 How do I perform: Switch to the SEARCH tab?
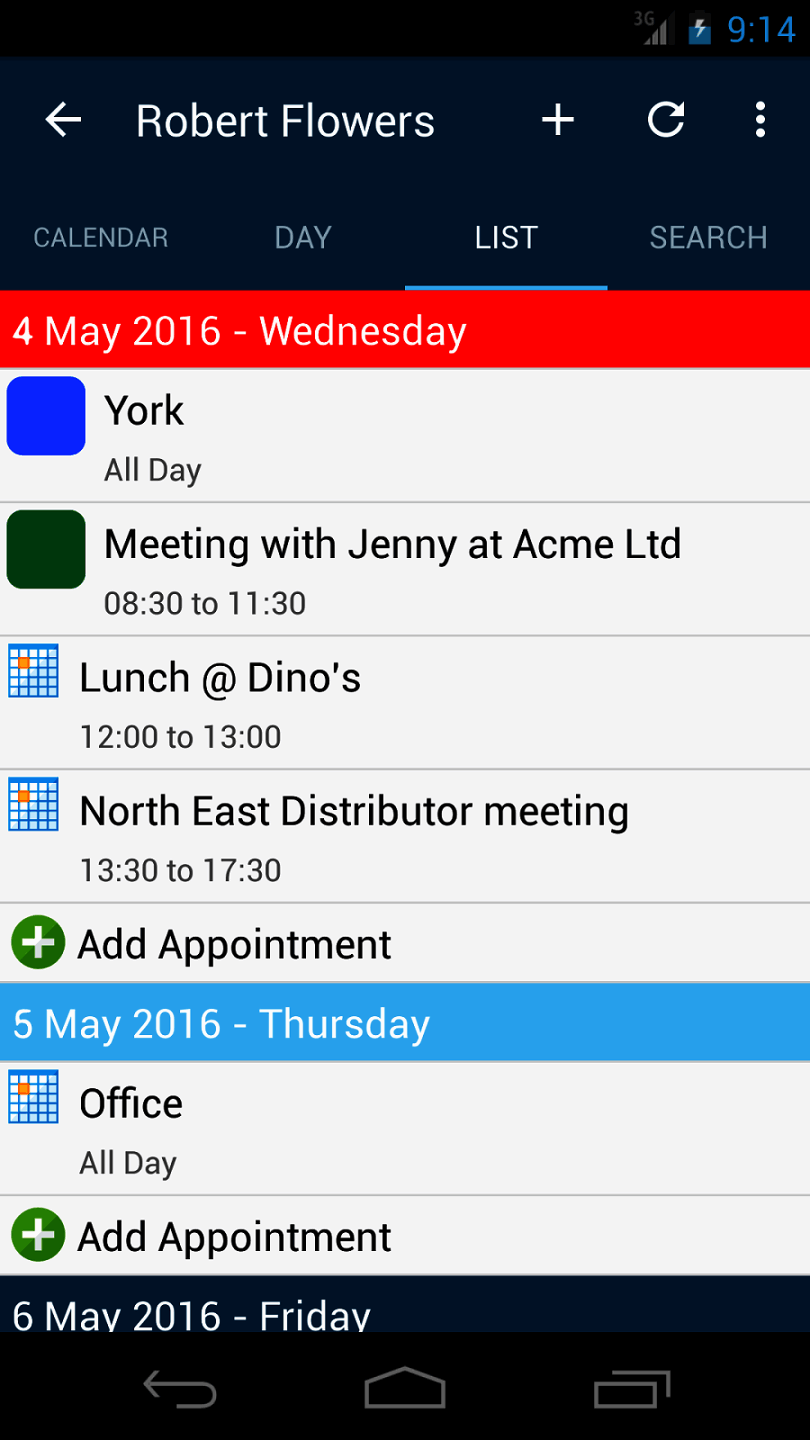[x=708, y=237]
